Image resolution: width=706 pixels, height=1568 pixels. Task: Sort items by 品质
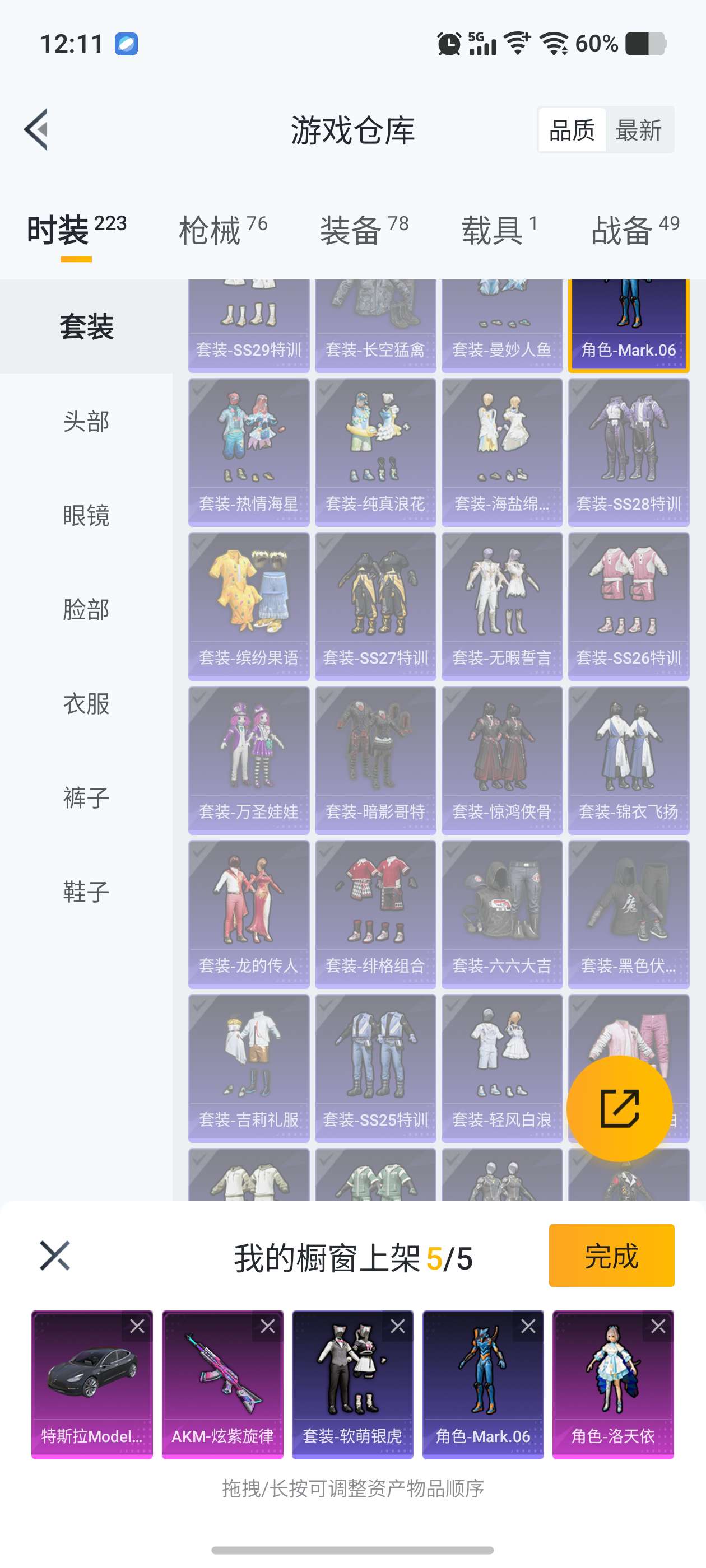pos(572,130)
